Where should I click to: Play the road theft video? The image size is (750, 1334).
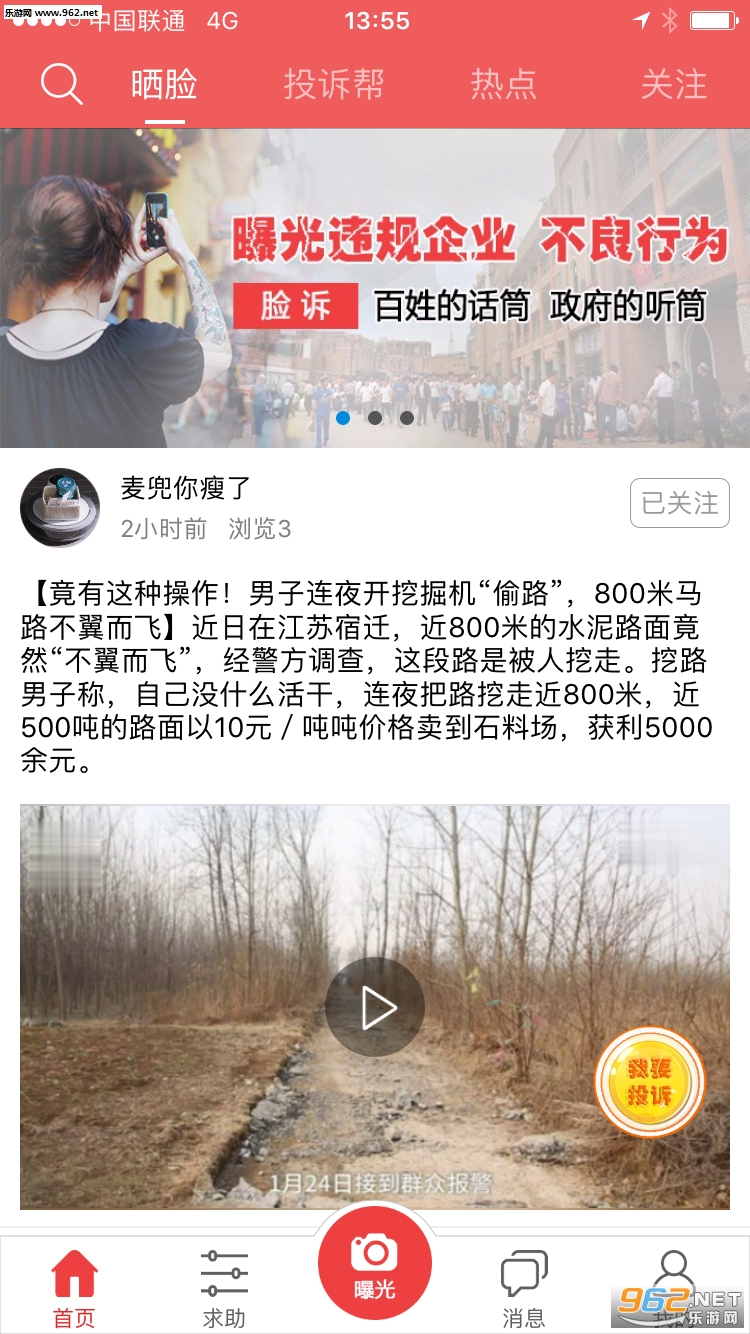(x=375, y=1007)
